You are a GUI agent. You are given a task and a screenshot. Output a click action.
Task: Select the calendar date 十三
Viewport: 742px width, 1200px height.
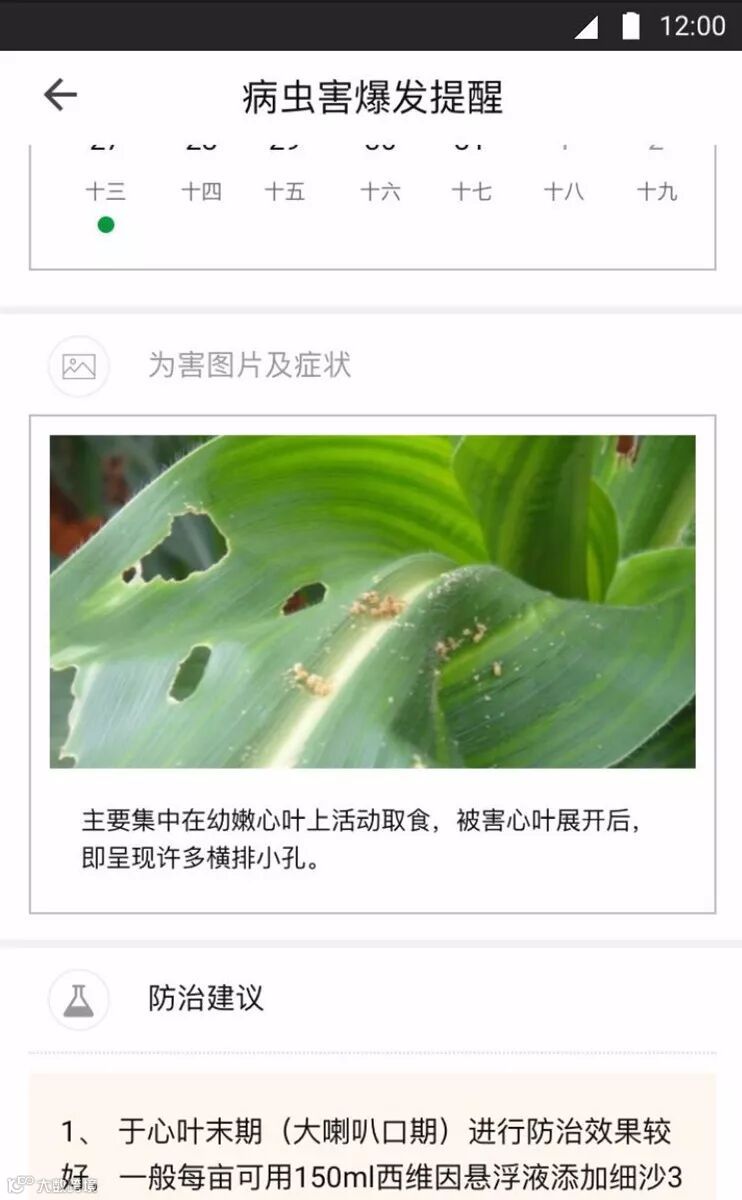[x=105, y=191]
